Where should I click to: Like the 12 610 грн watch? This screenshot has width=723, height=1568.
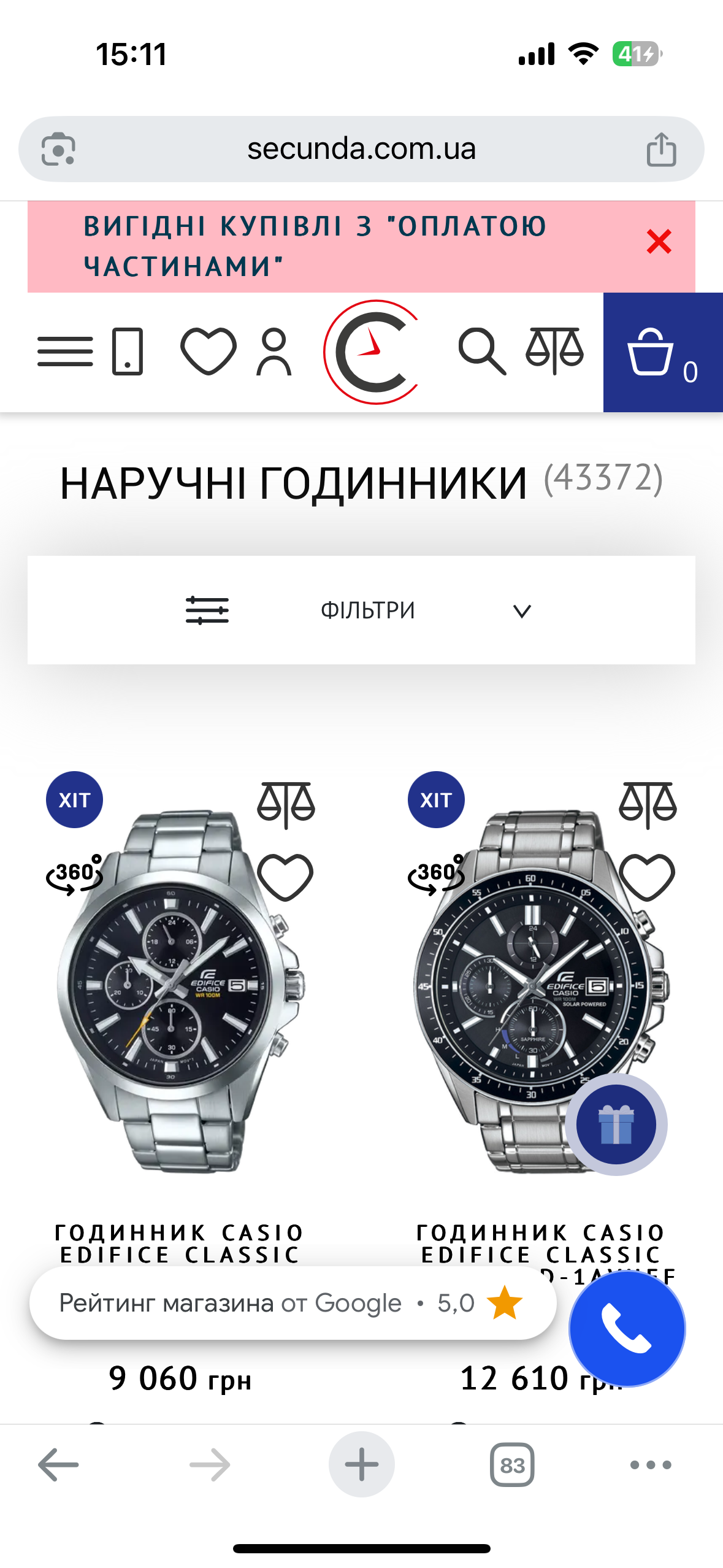pos(647,877)
